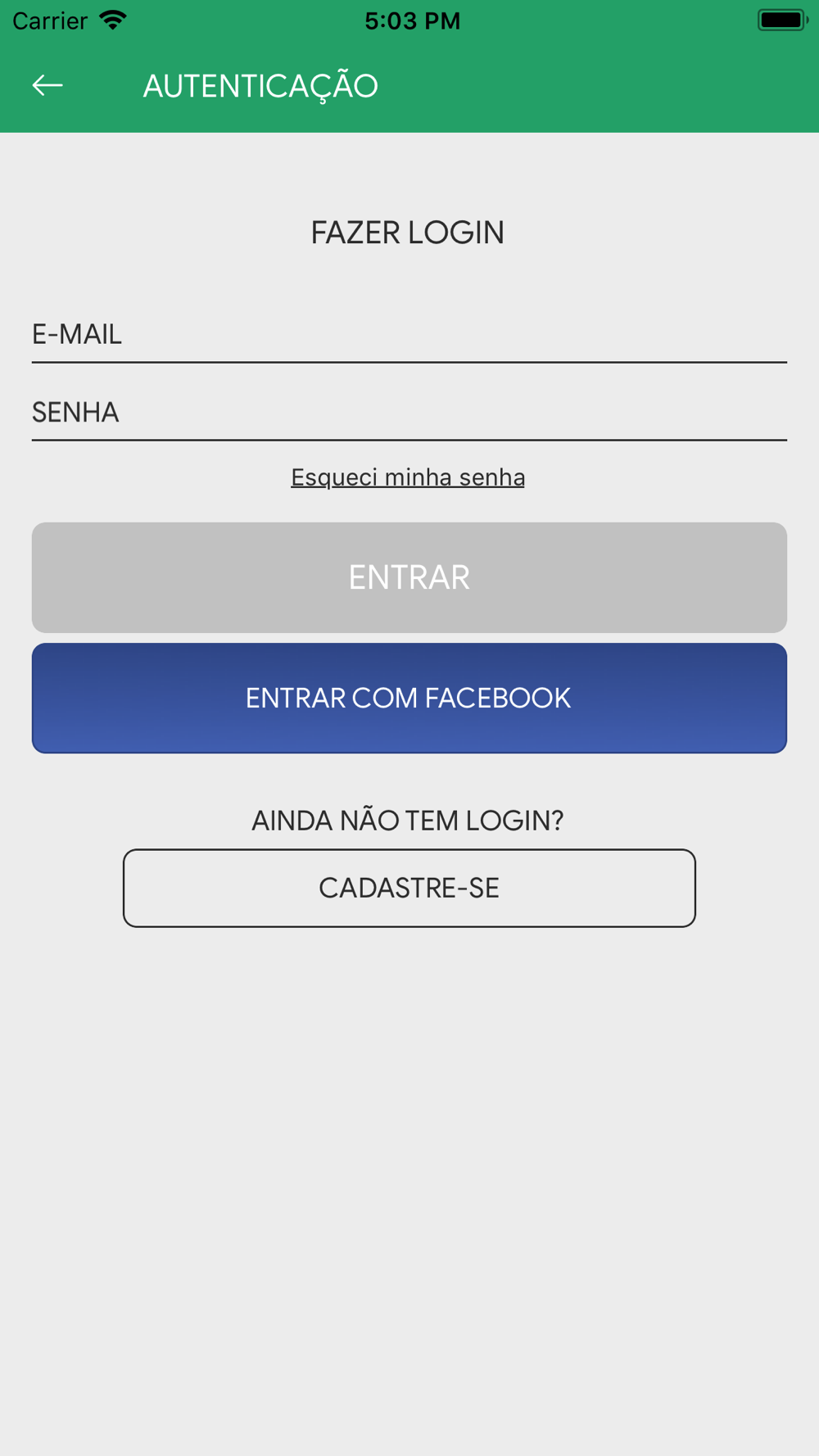The width and height of the screenshot is (819, 1456).
Task: Tap the ENTRAR login button
Action: click(409, 577)
